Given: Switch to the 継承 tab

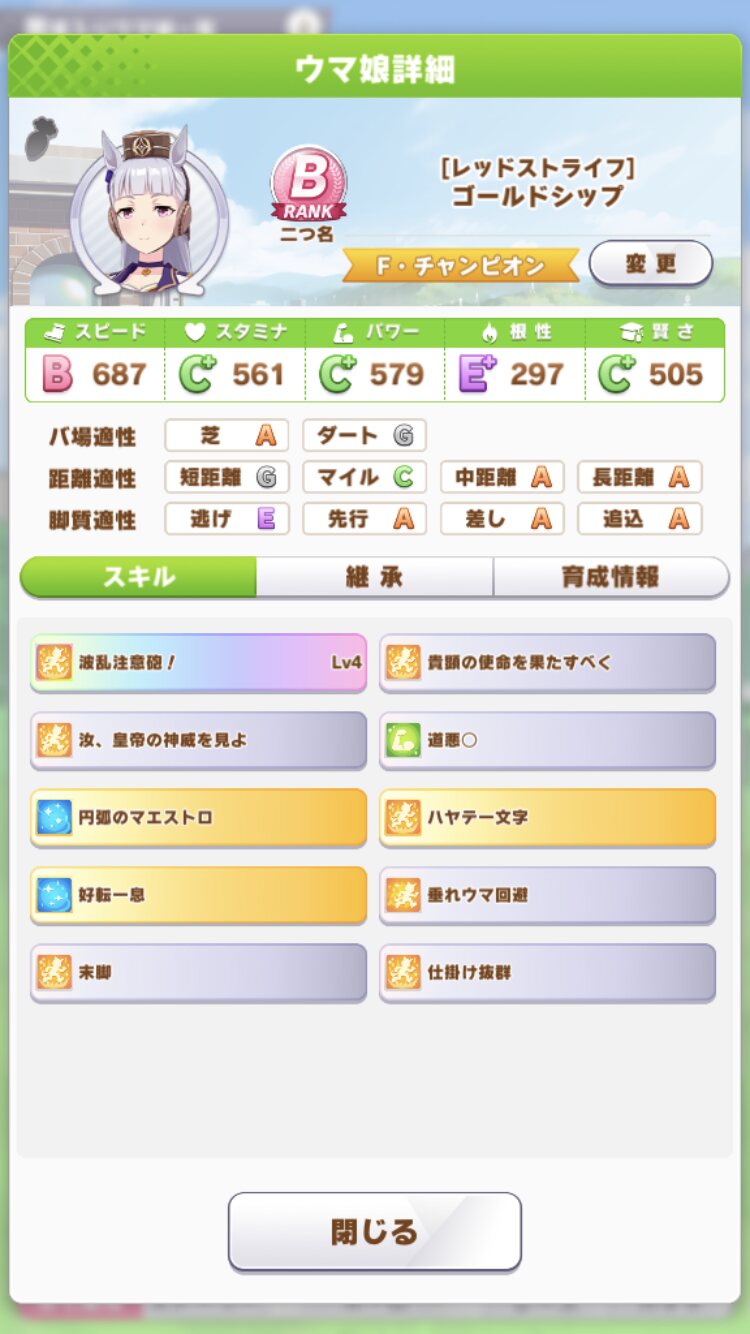Looking at the screenshot, I should 374,577.
